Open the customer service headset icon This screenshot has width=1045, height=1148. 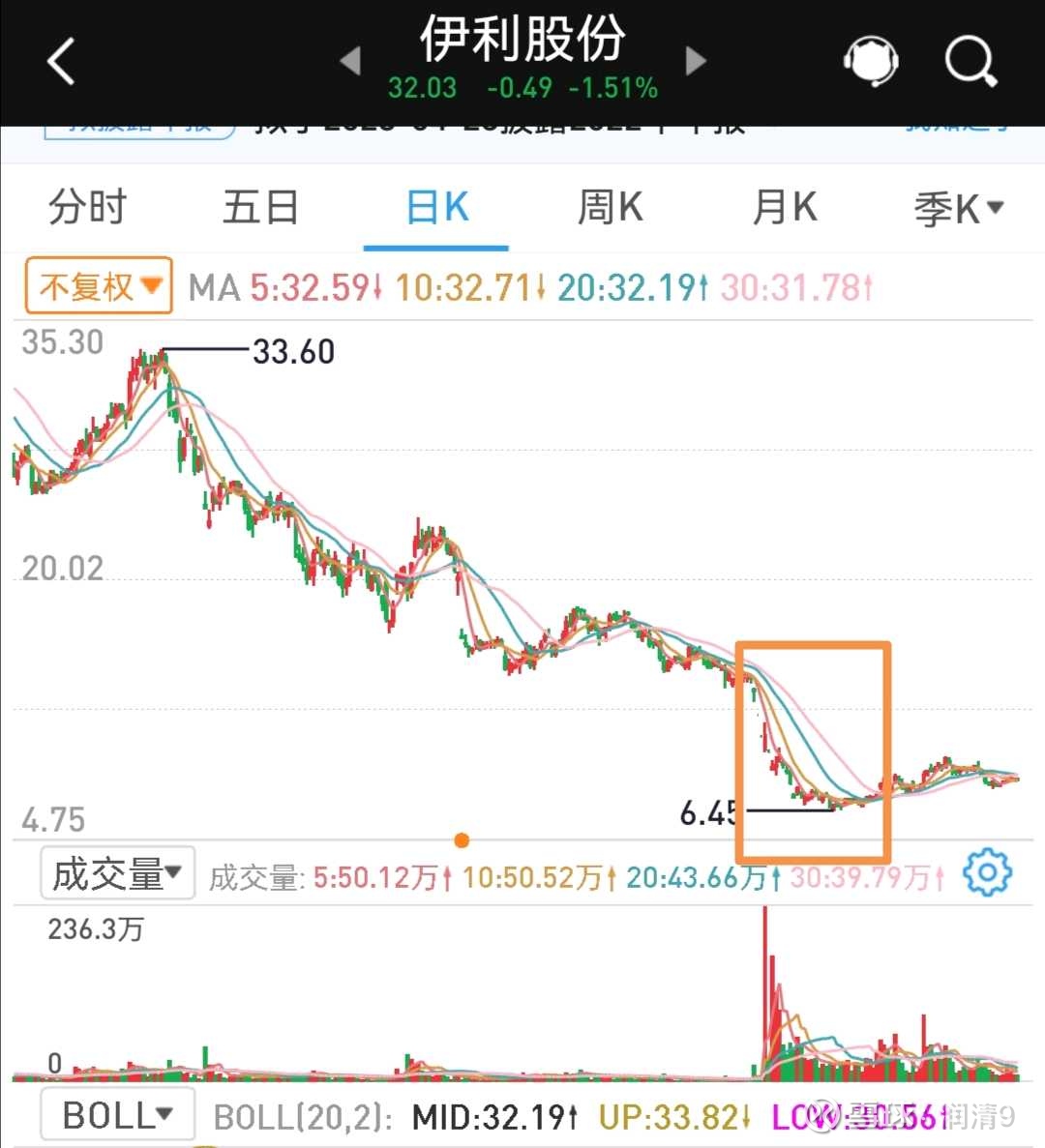(870, 62)
